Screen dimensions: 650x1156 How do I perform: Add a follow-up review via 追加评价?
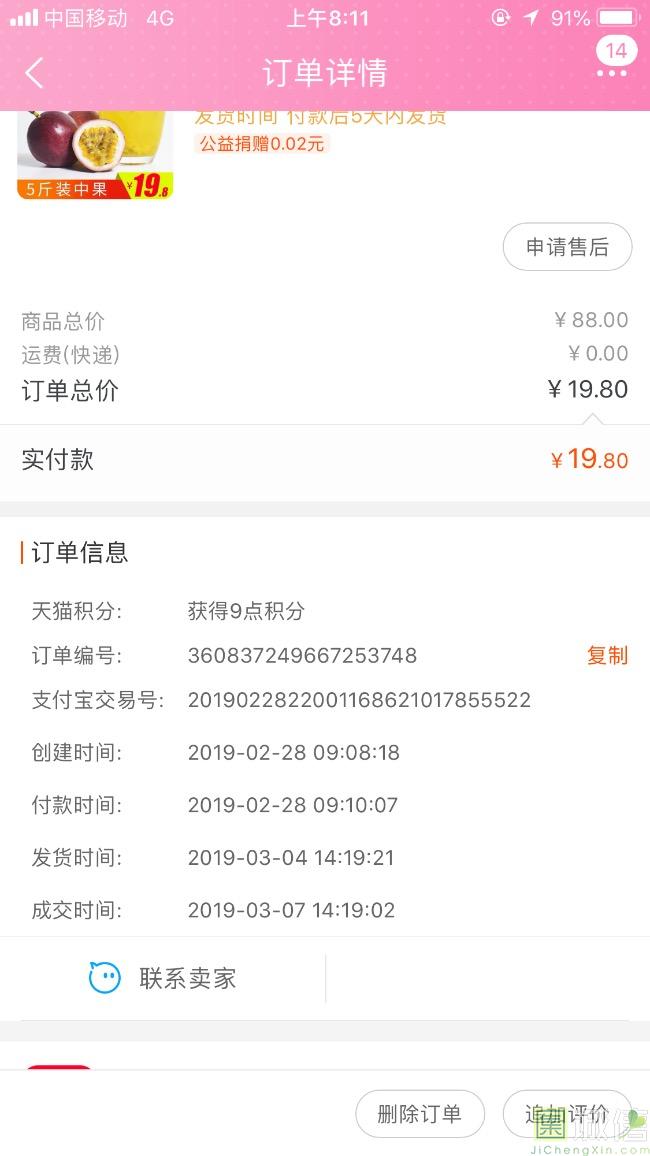566,1114
